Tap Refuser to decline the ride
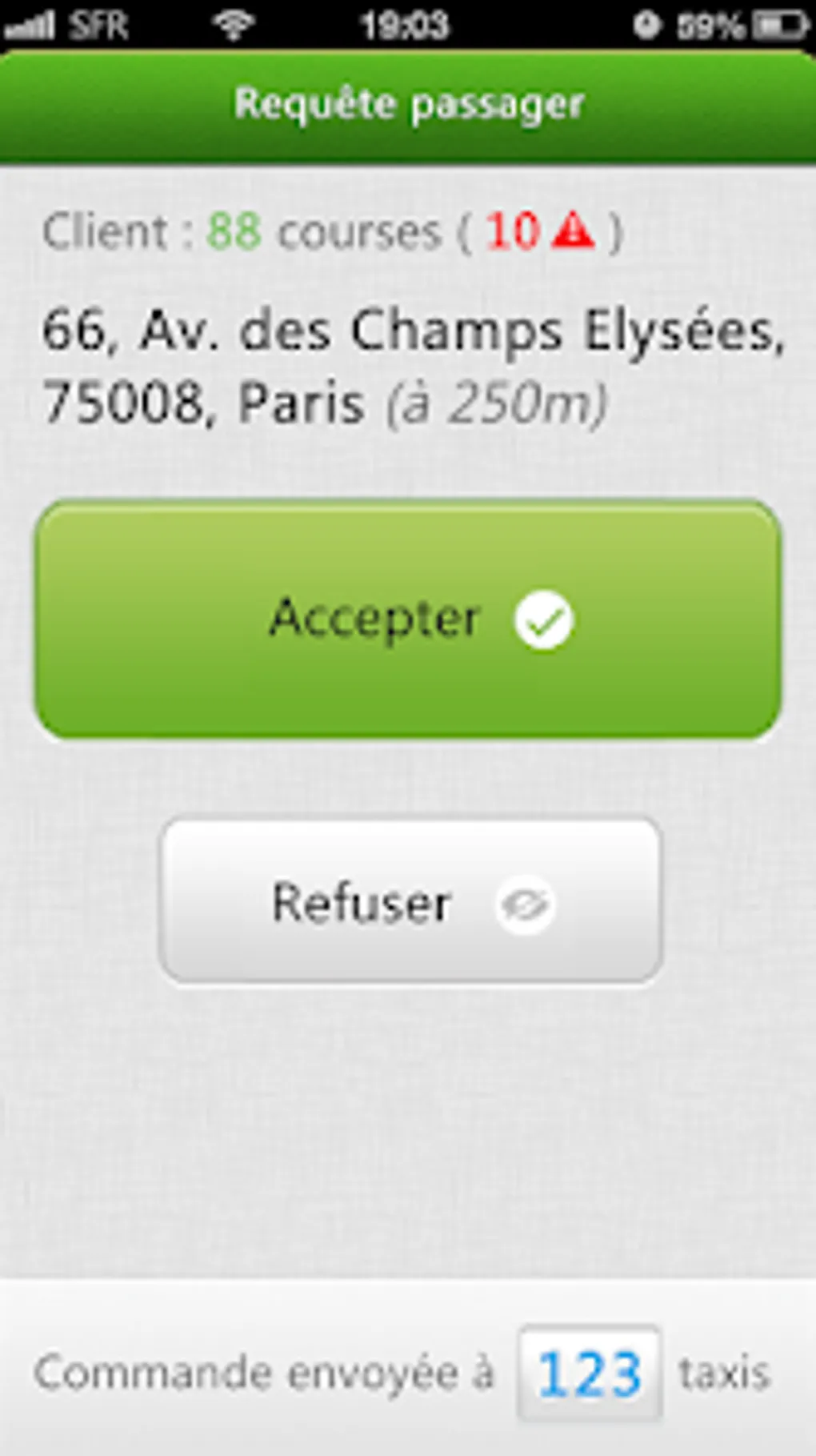This screenshot has width=816, height=1456. pos(410,901)
